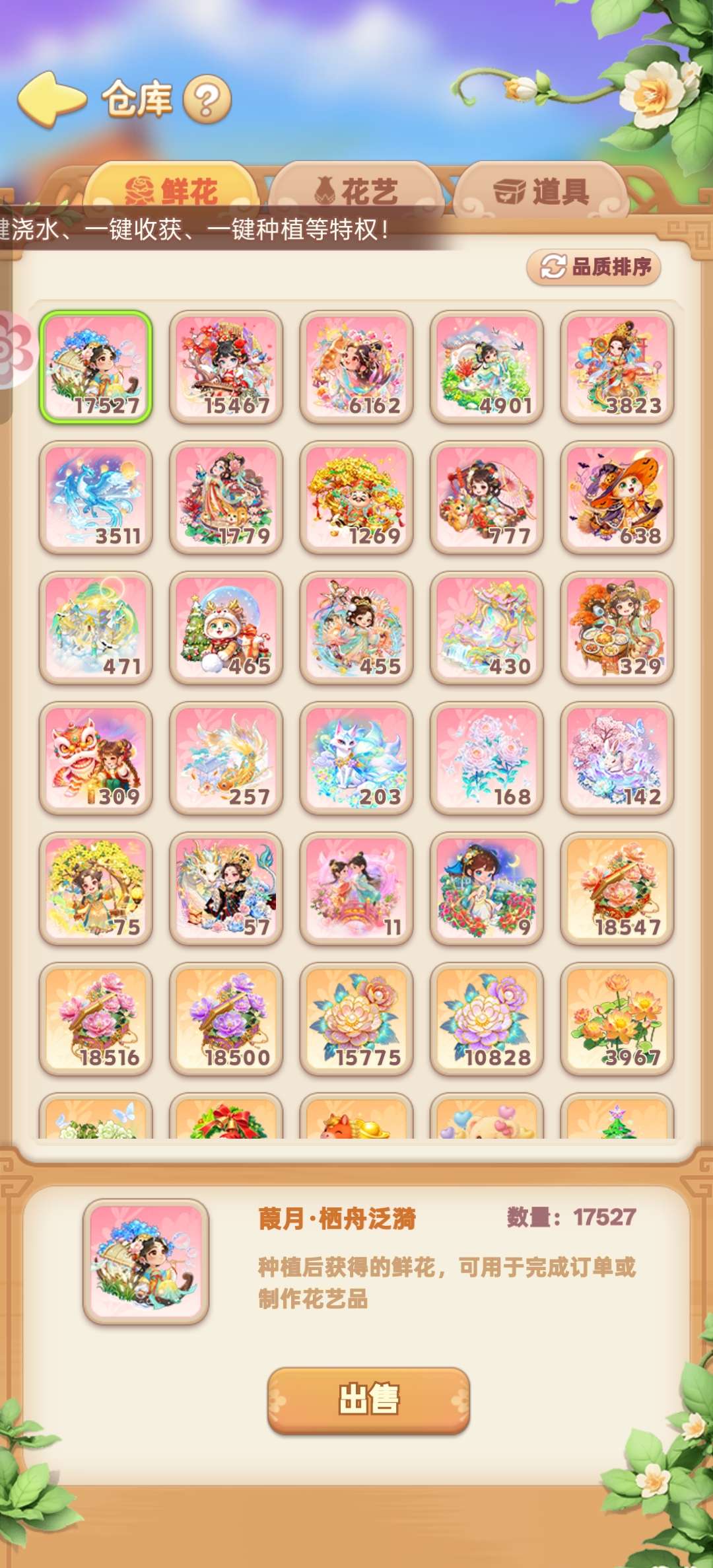Image resolution: width=713 pixels, height=1568 pixels.
Task: Select the witch cat item with count 638
Action: 617,497
